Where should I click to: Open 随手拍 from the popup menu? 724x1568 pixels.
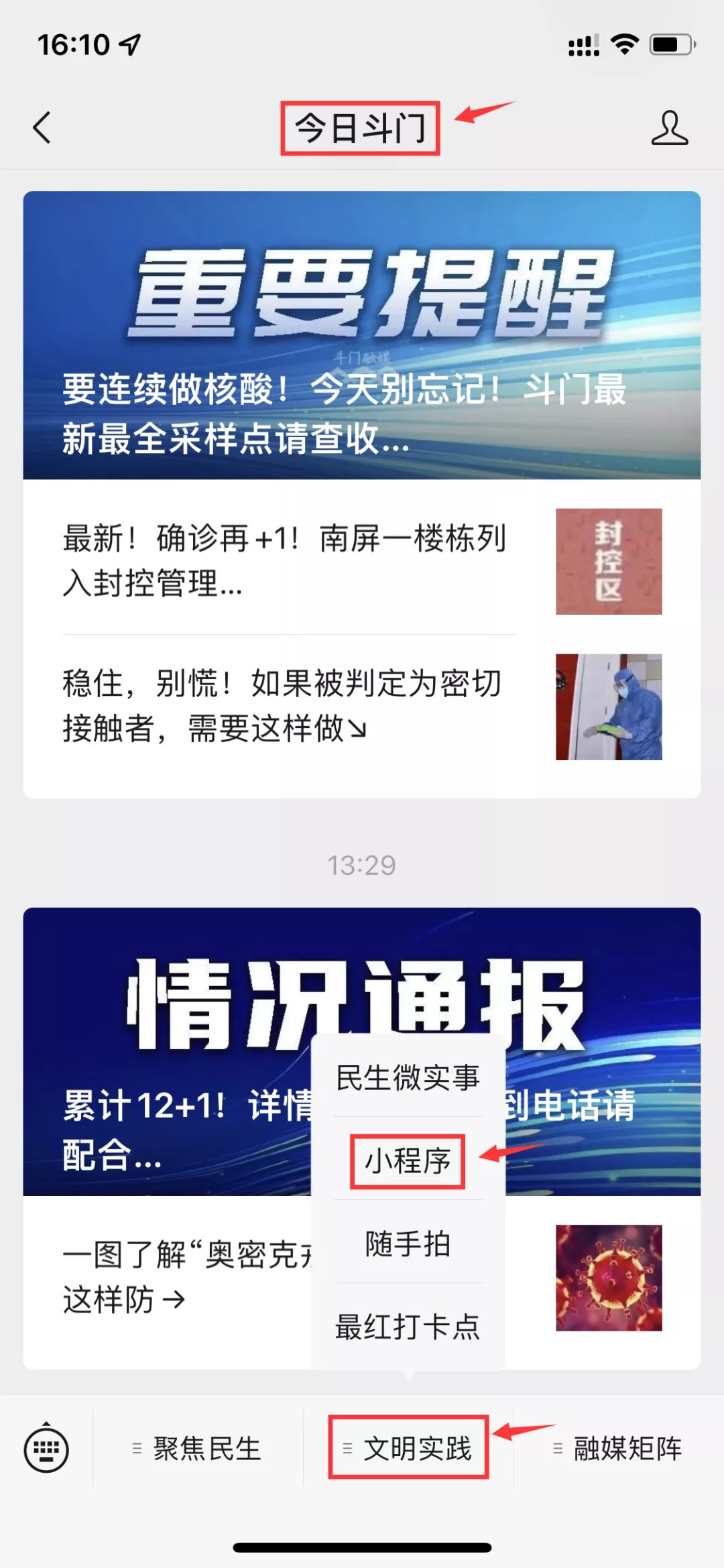coord(408,1244)
